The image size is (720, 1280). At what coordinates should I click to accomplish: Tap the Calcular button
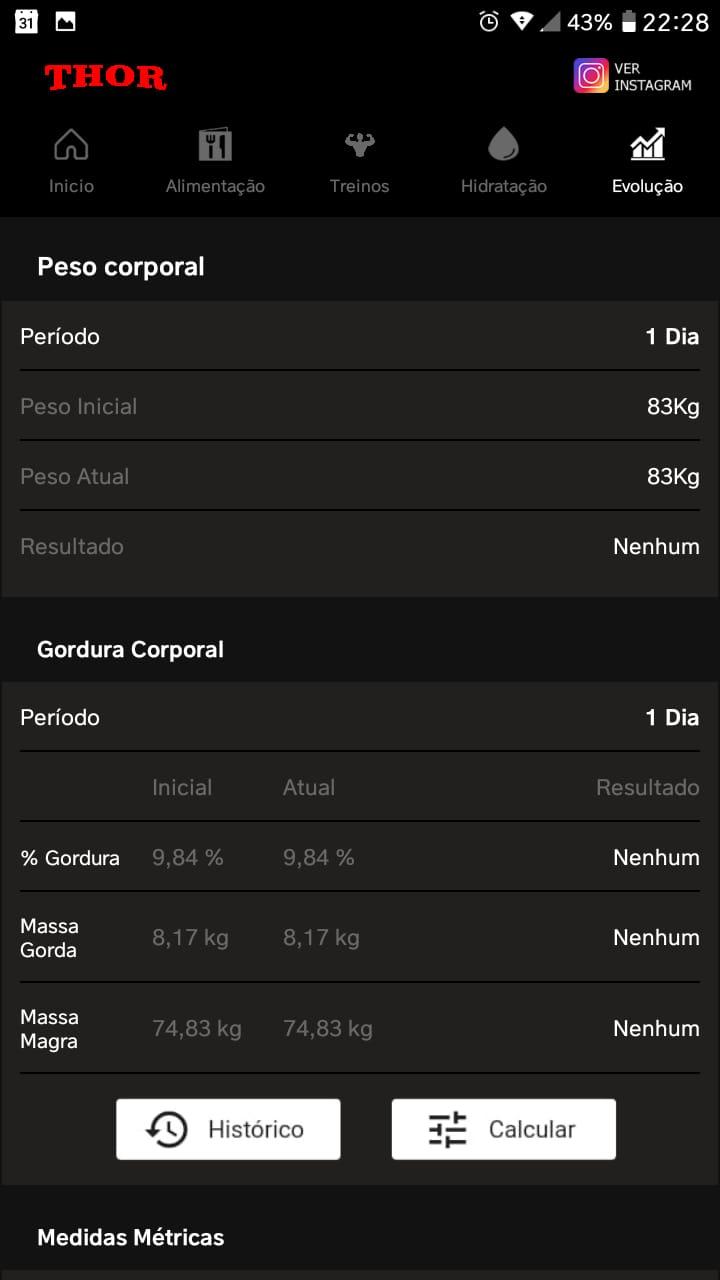click(x=503, y=1129)
